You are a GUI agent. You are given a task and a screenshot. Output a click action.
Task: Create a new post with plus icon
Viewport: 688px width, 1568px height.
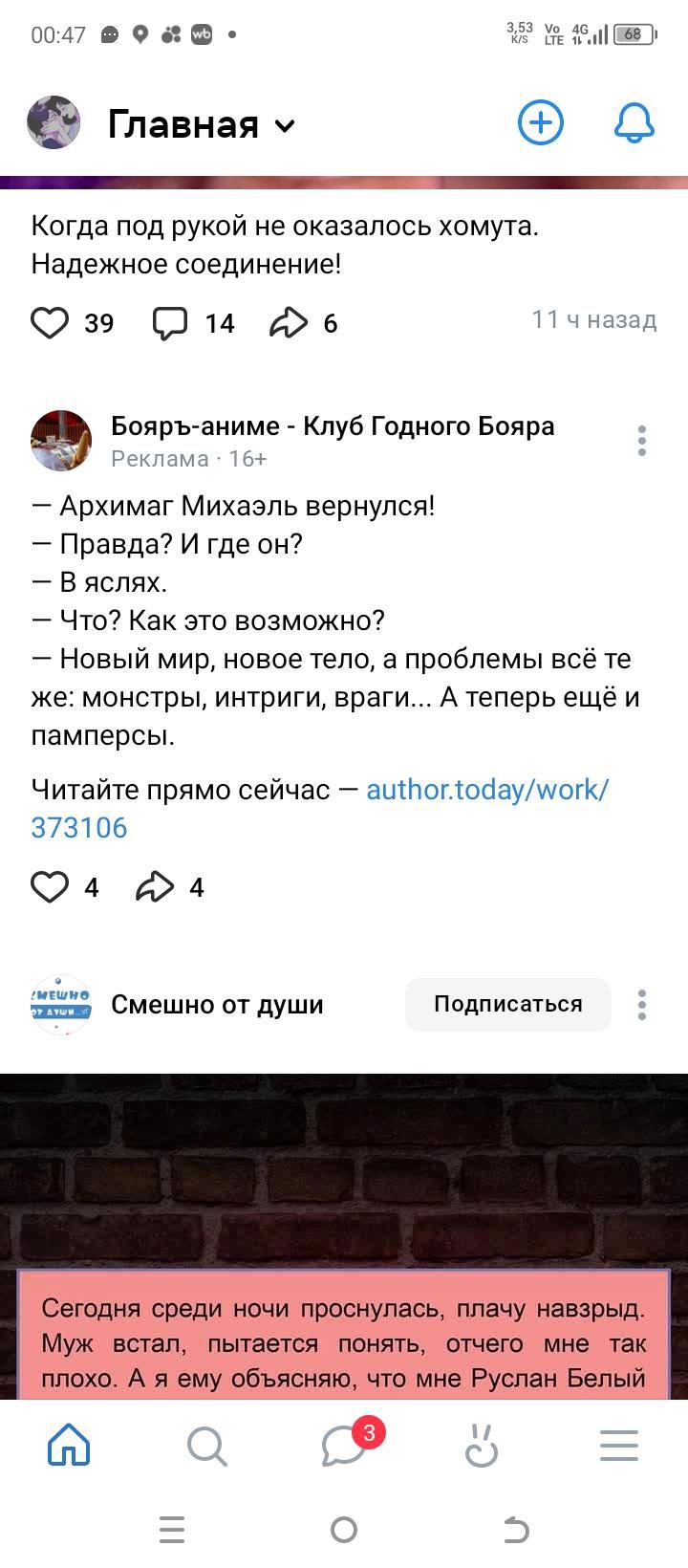tap(540, 123)
